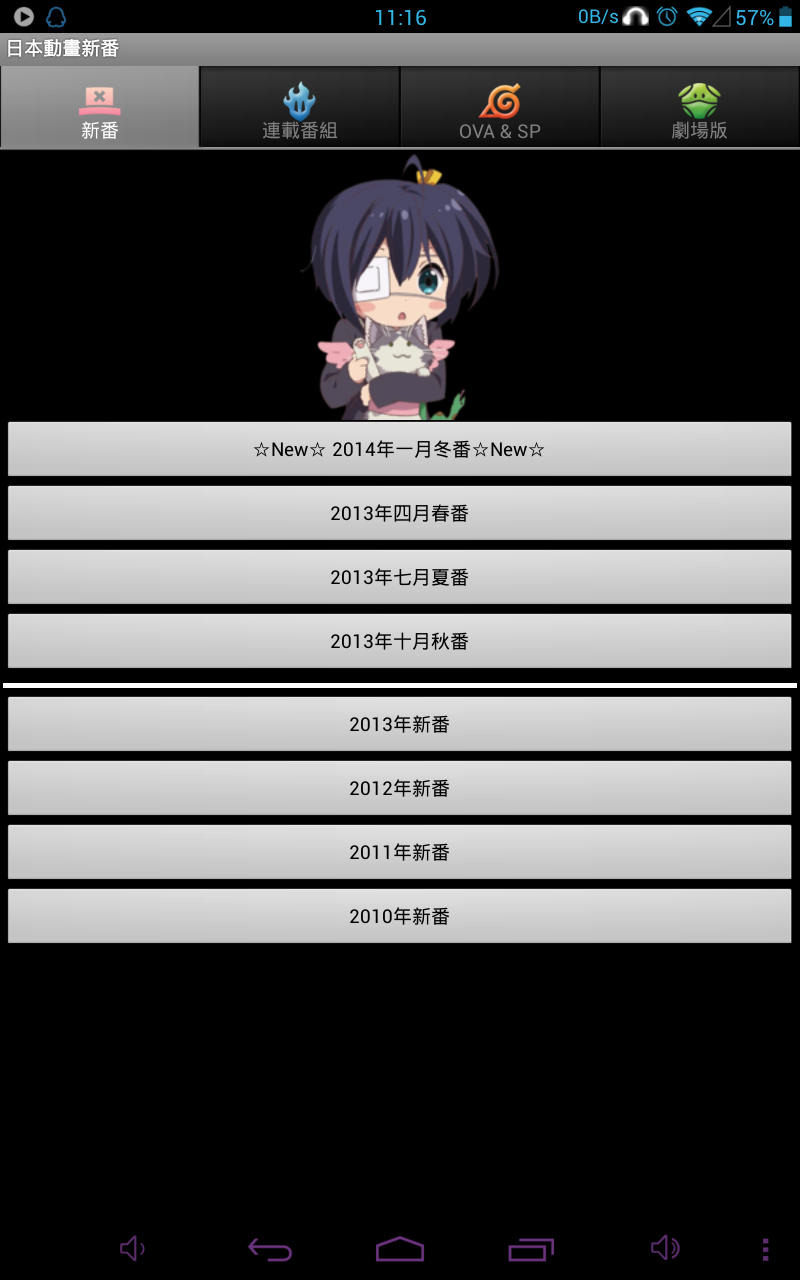800x1280 pixels.
Task: View 2011年新番 list
Action: pyautogui.click(x=400, y=852)
